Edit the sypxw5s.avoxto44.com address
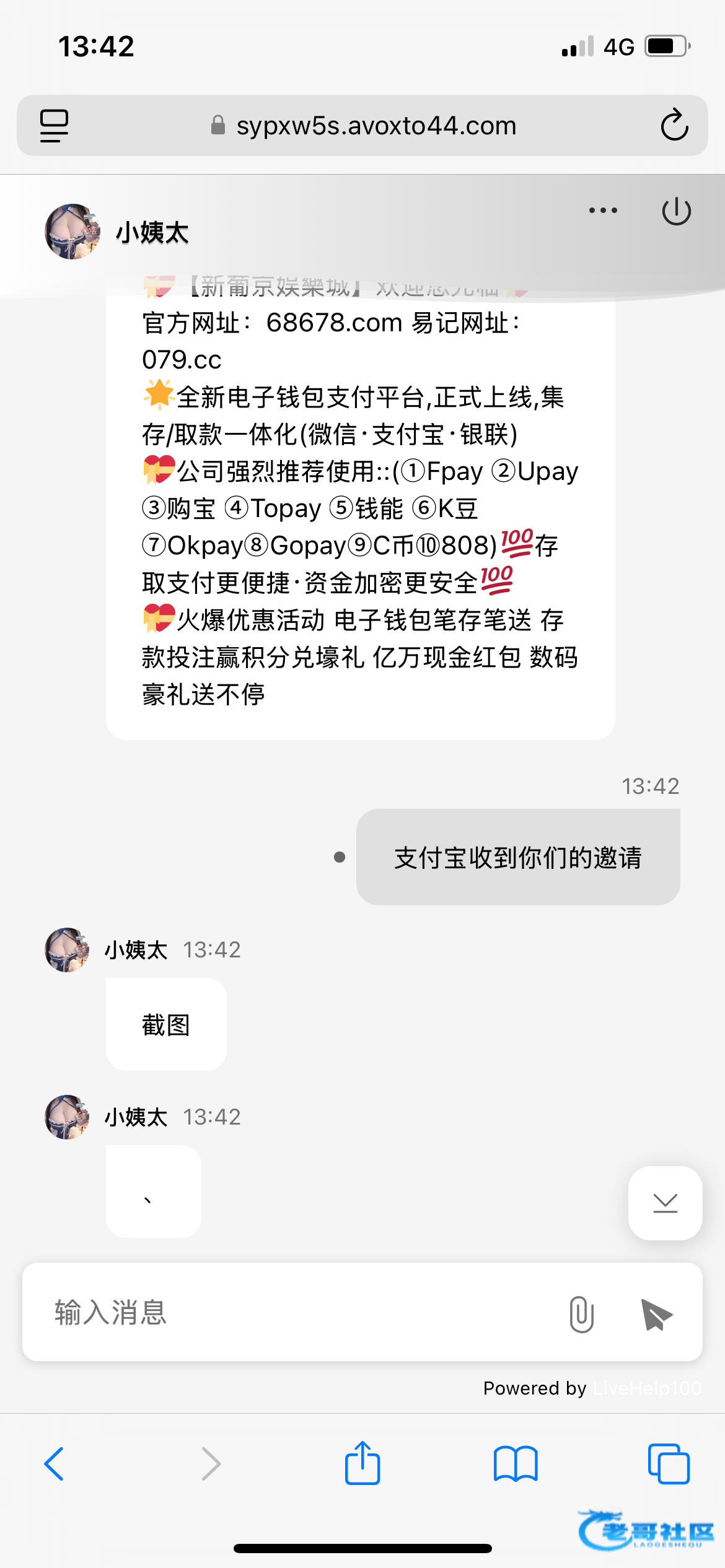 point(376,126)
